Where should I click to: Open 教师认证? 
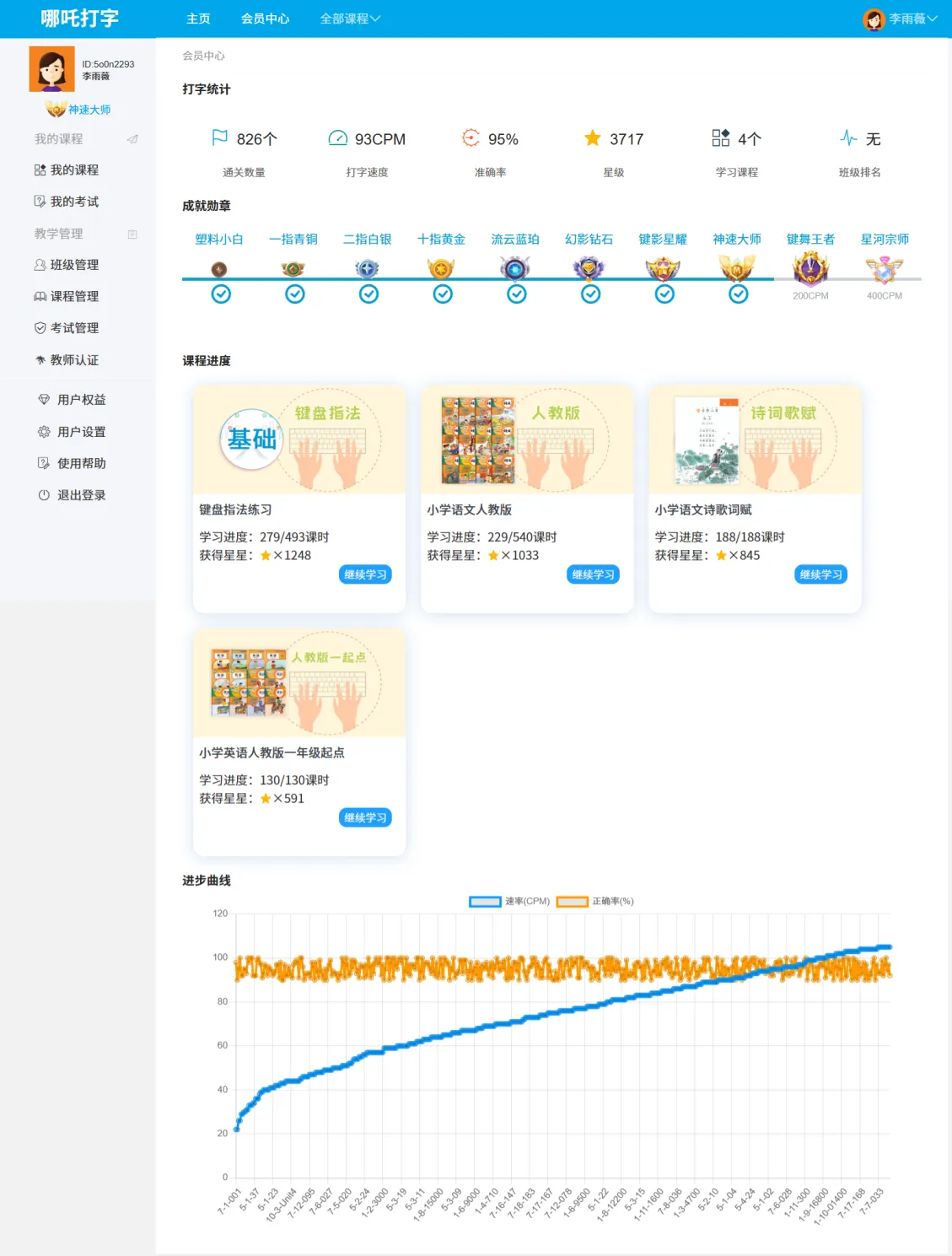point(74,360)
